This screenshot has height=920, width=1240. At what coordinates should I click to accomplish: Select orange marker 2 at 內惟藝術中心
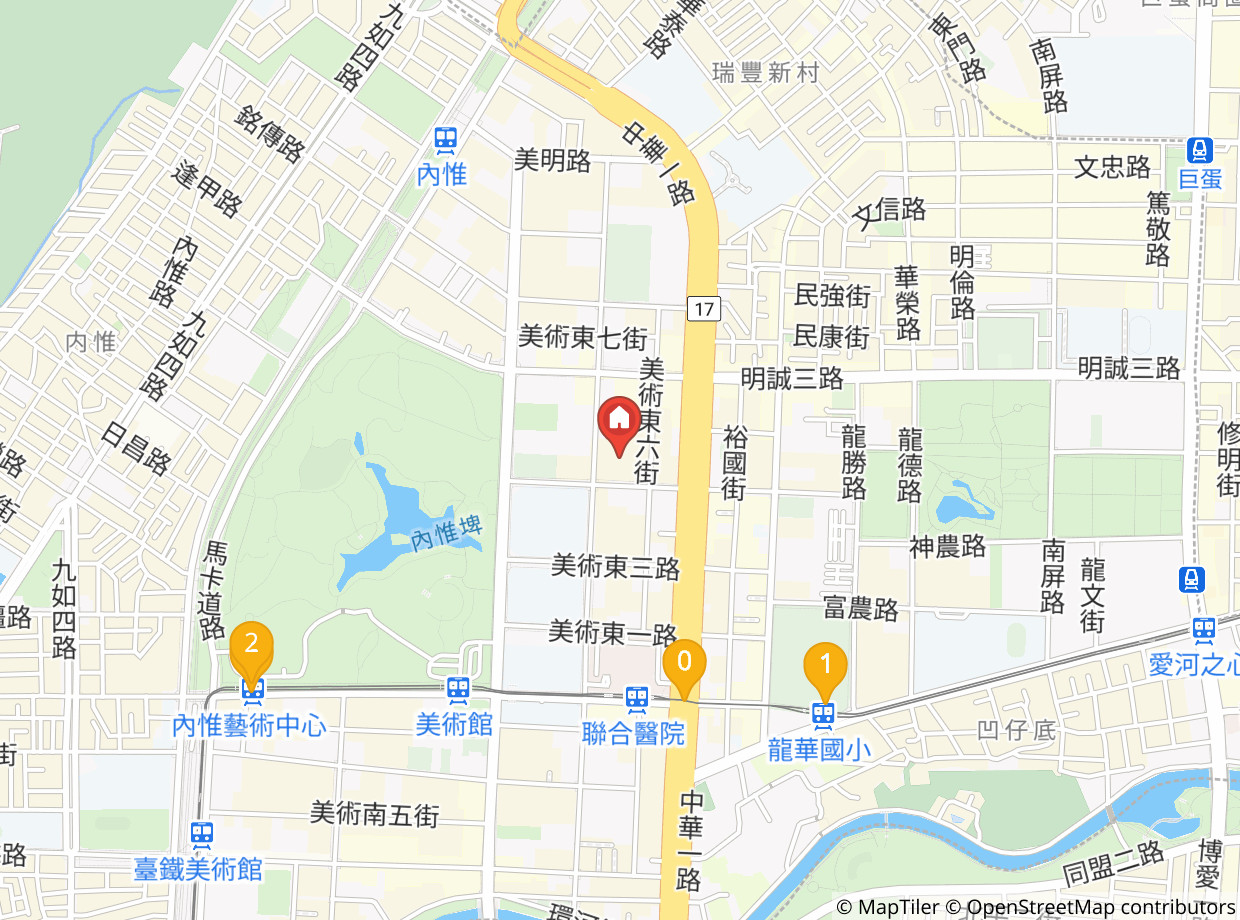click(x=252, y=650)
